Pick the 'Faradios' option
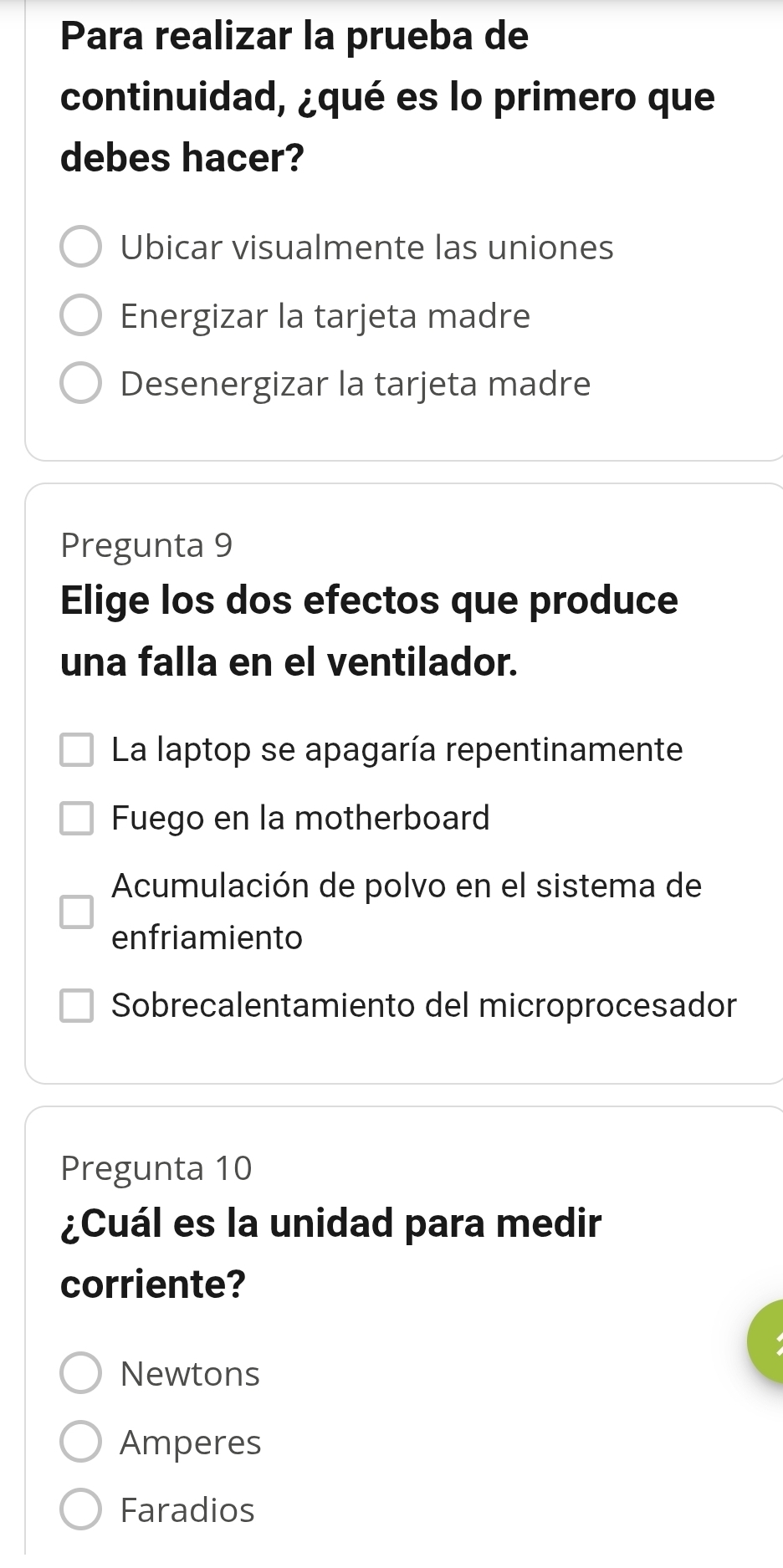 [81, 1510]
